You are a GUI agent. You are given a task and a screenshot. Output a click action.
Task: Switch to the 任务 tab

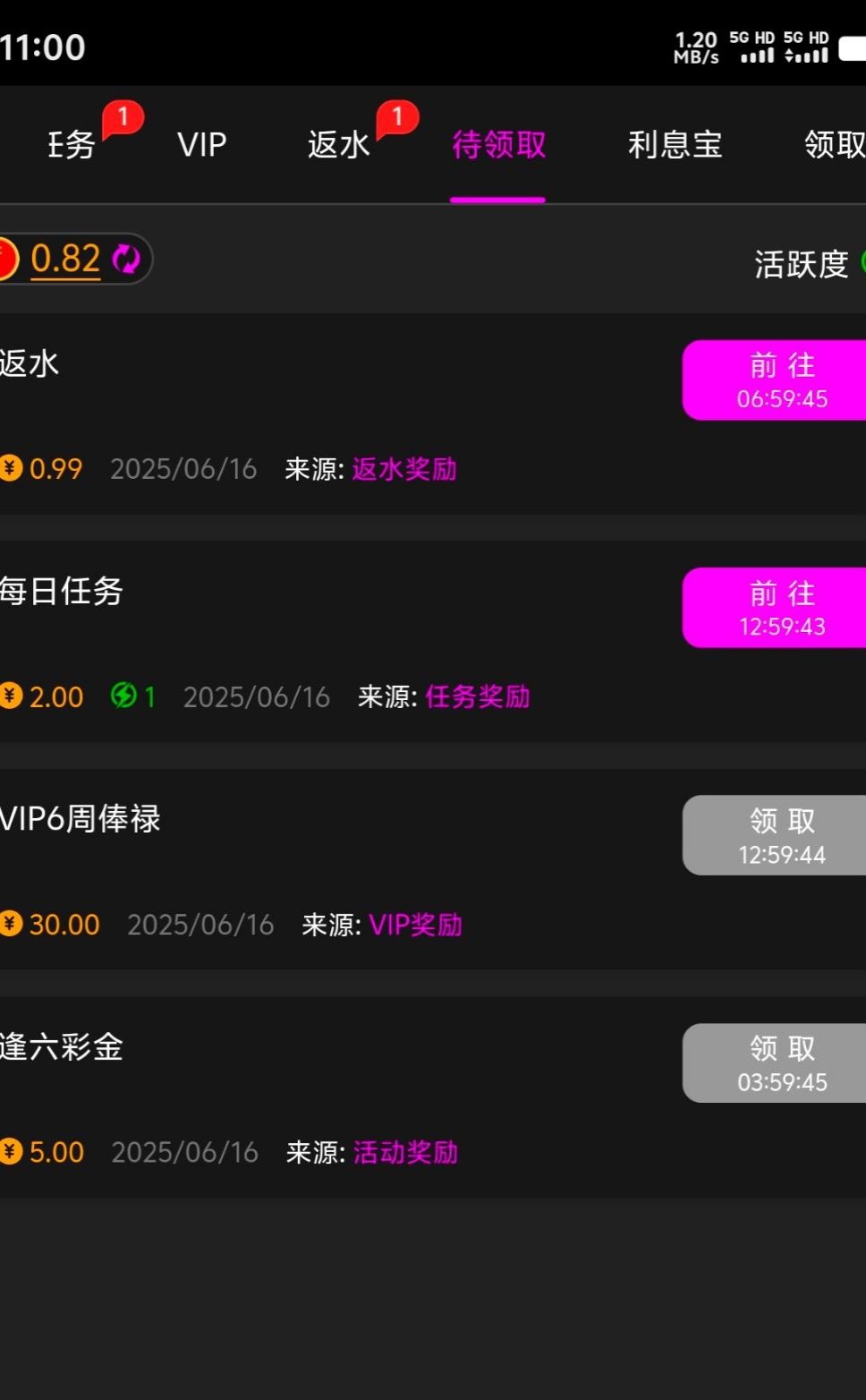click(71, 144)
